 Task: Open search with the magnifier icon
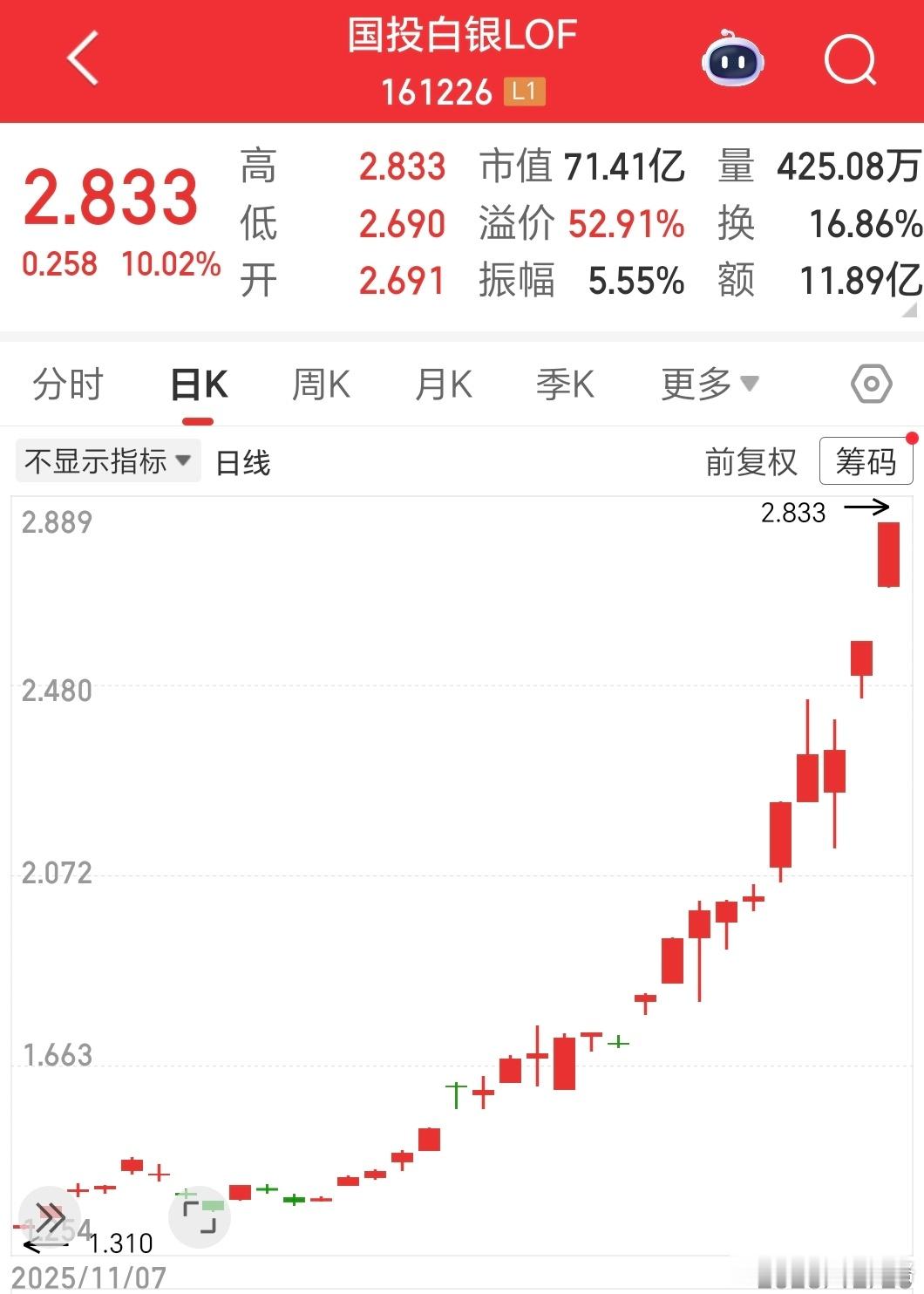click(849, 60)
